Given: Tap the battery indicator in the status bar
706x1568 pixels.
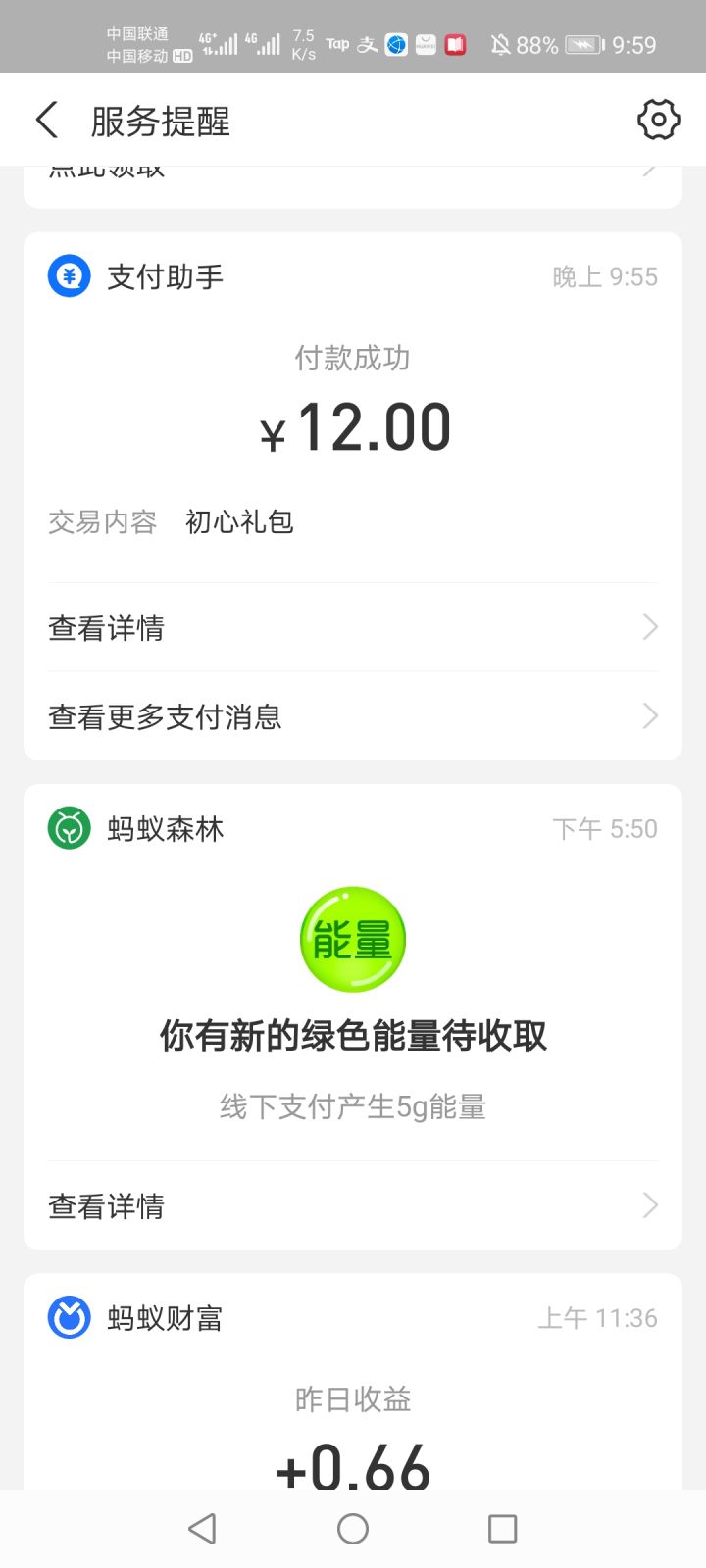Looking at the screenshot, I should click(x=581, y=44).
